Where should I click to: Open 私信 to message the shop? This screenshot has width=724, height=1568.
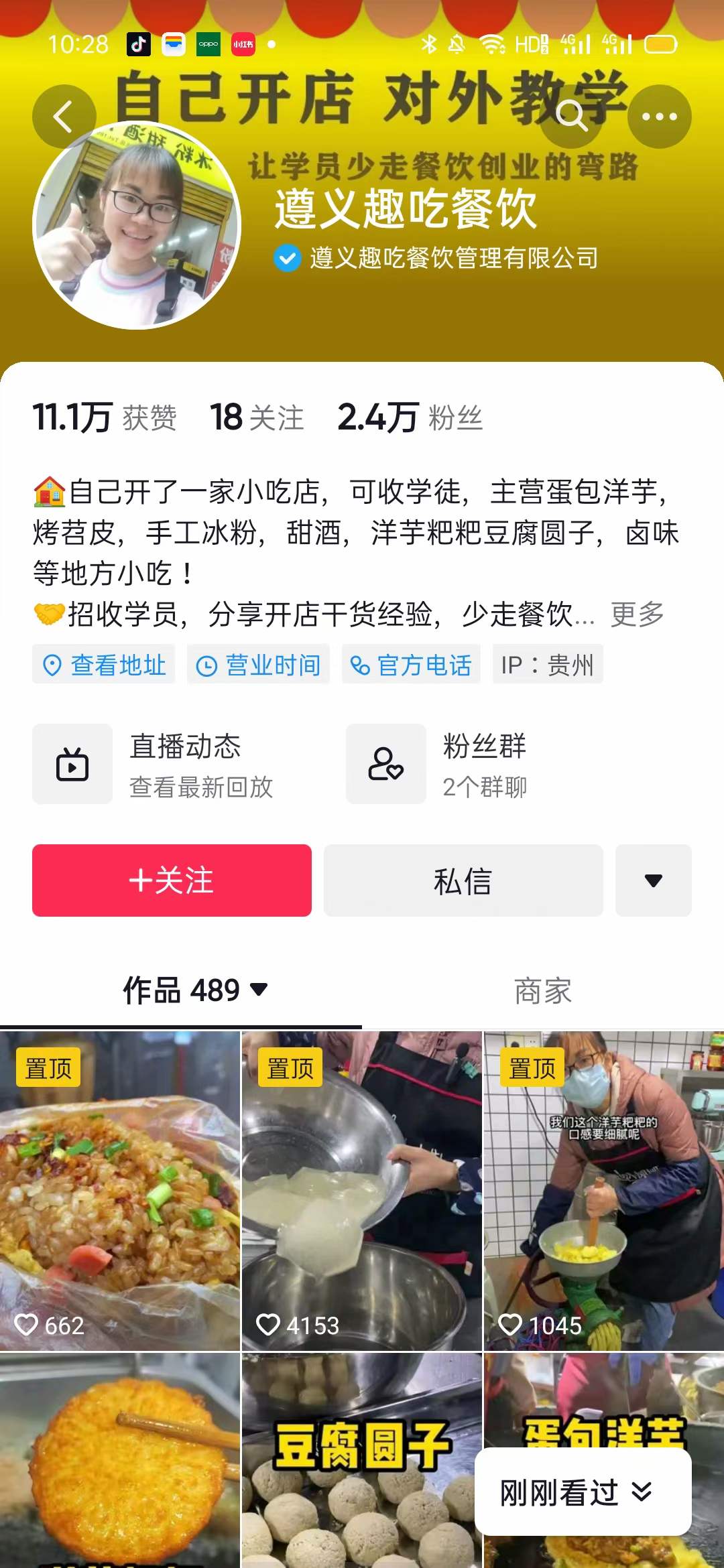pyautogui.click(x=463, y=880)
